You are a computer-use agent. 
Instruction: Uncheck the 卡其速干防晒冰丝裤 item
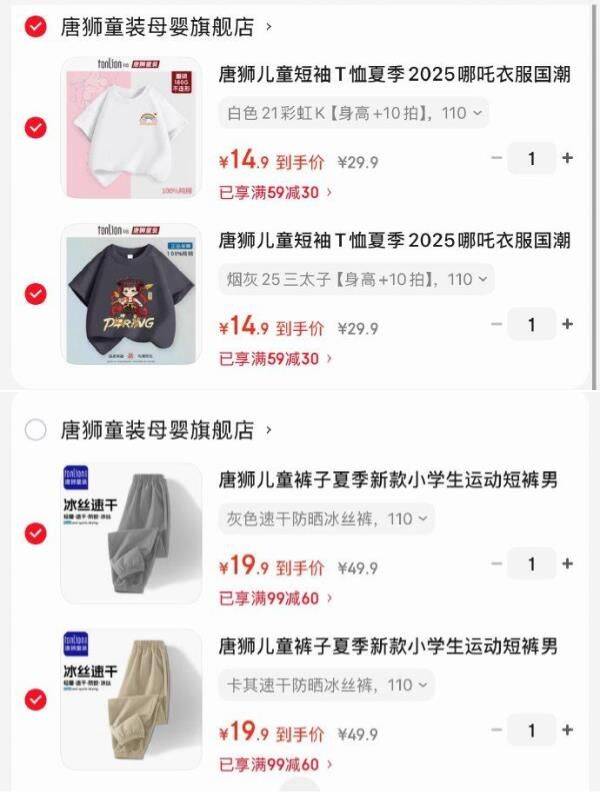tap(35, 699)
